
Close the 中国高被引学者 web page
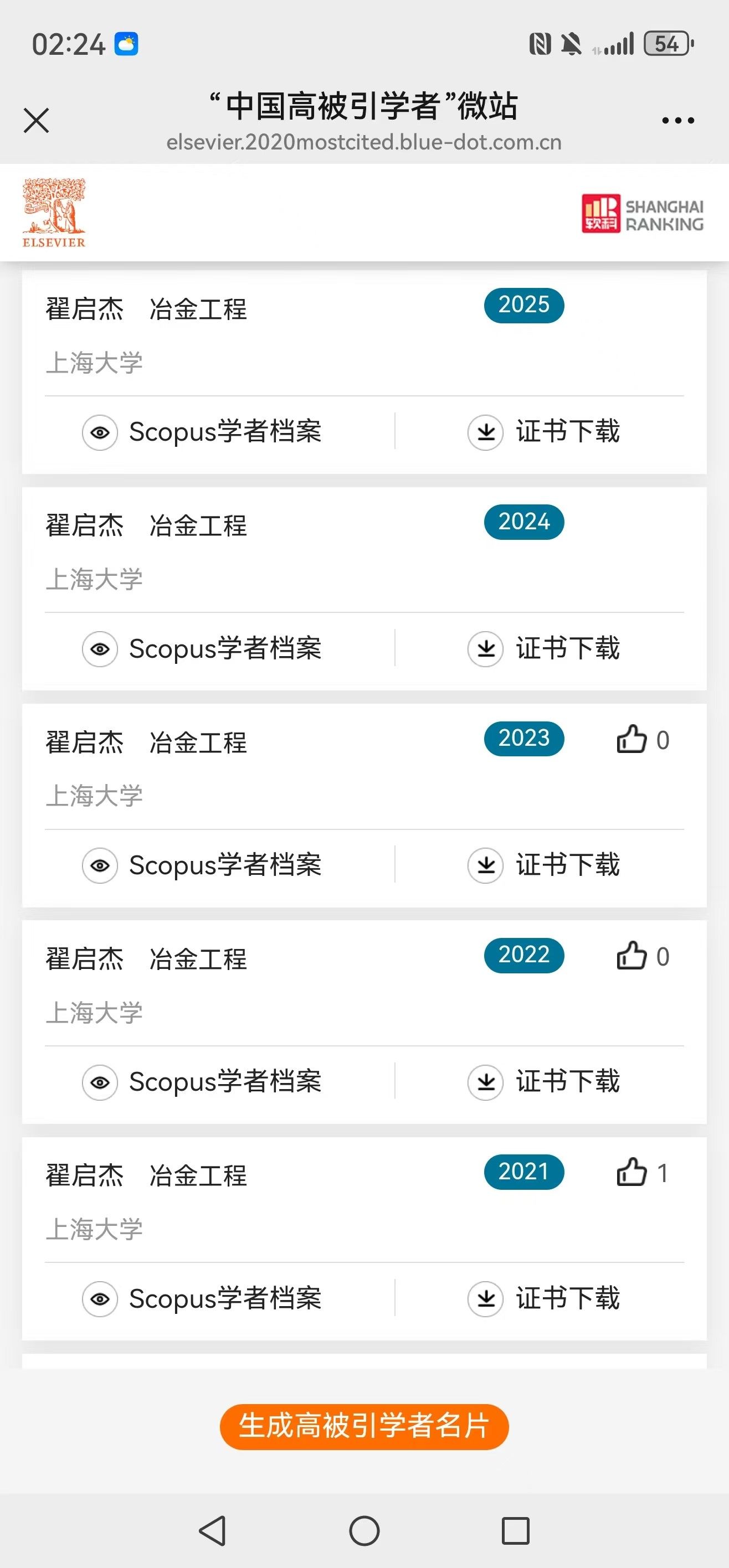click(x=36, y=120)
